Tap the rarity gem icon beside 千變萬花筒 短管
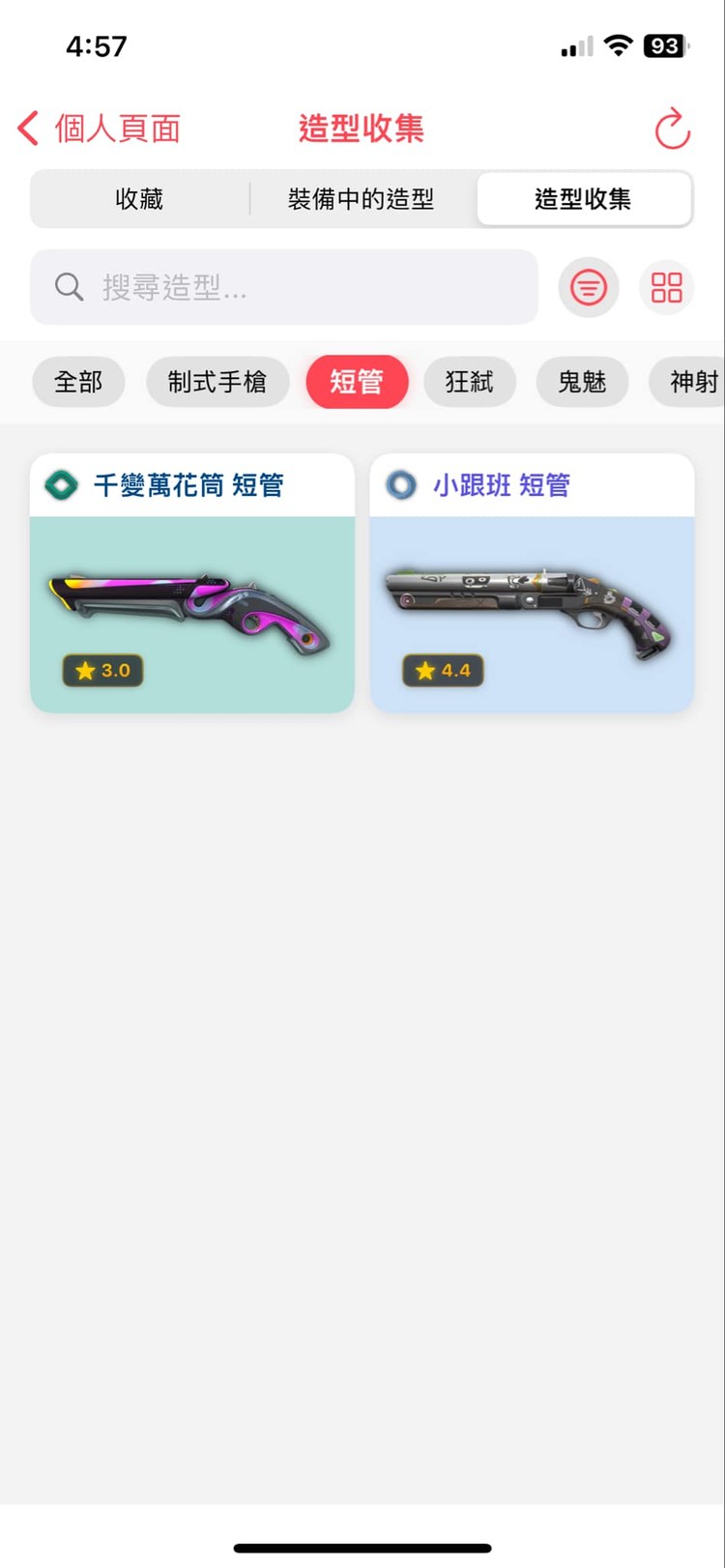Viewport: 725px width, 1568px height. point(60,484)
